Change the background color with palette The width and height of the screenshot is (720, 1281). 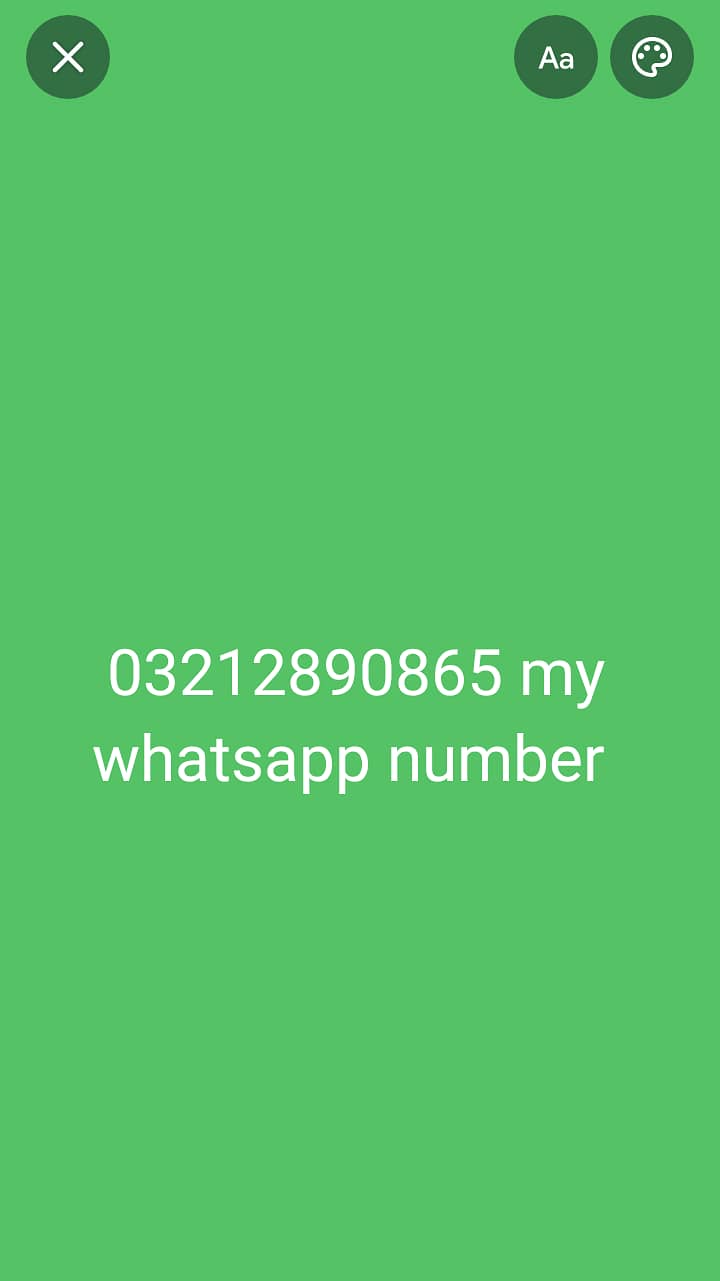click(x=652, y=57)
